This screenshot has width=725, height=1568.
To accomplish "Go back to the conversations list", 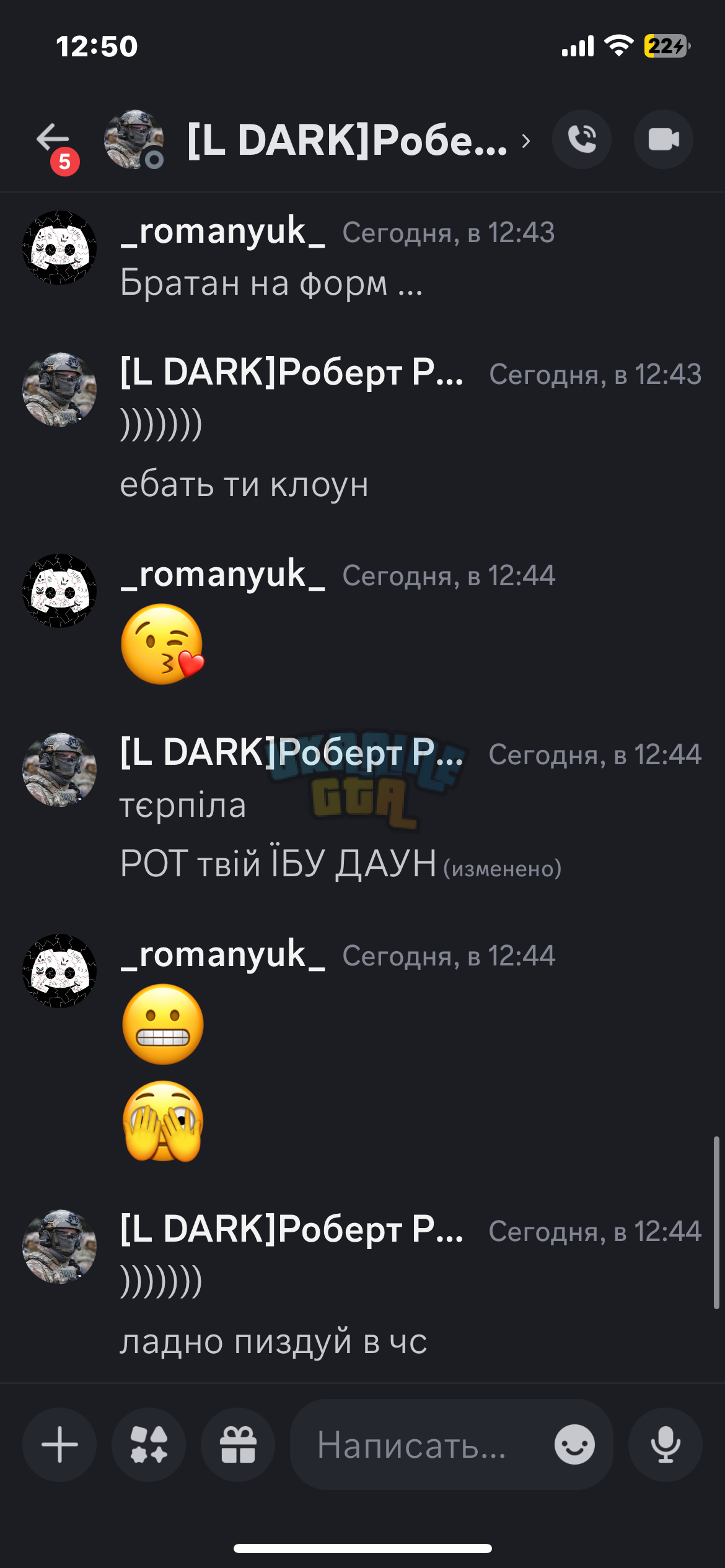I will [x=53, y=139].
